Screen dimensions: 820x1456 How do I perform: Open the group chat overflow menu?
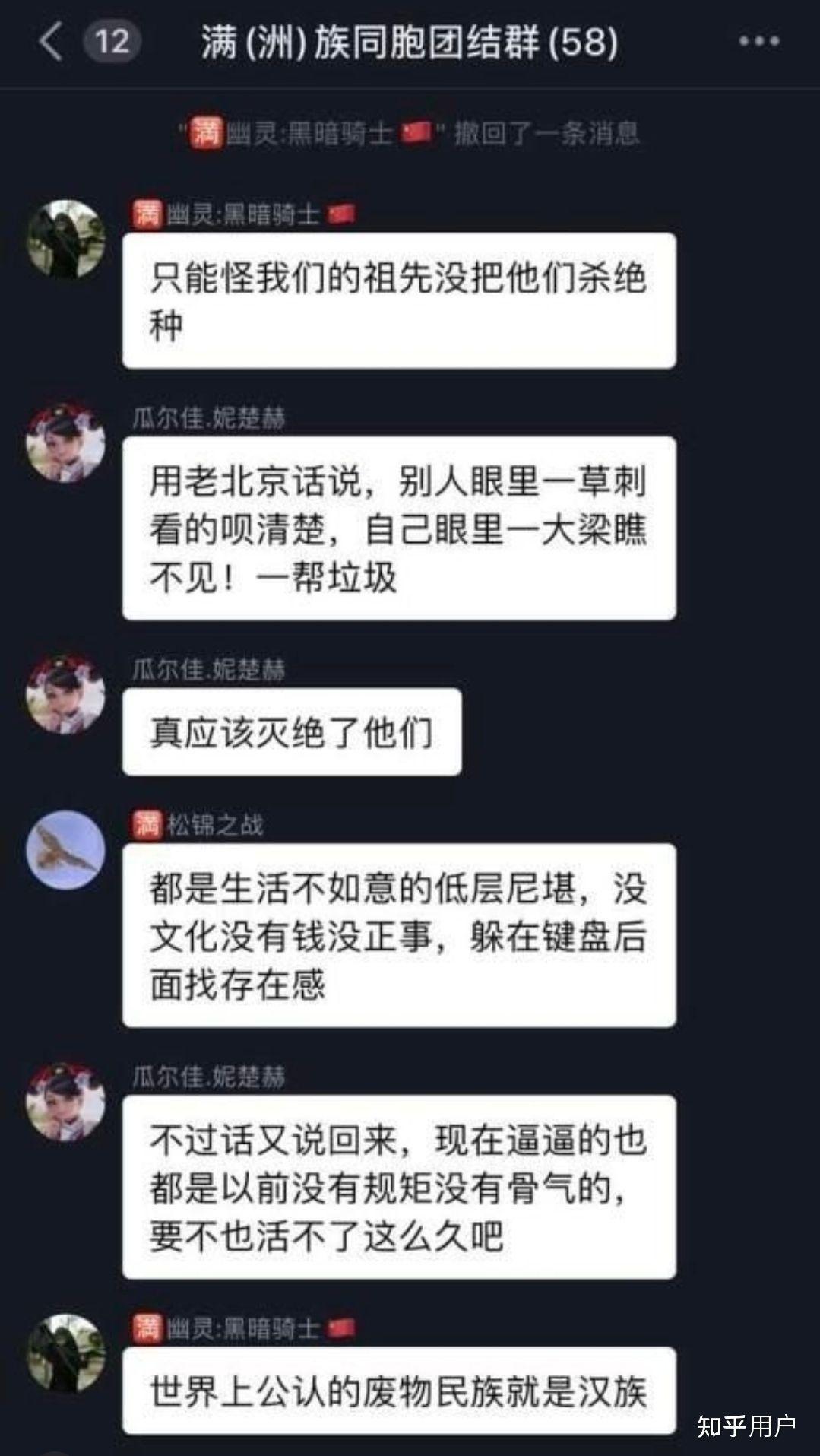pyautogui.click(x=758, y=41)
